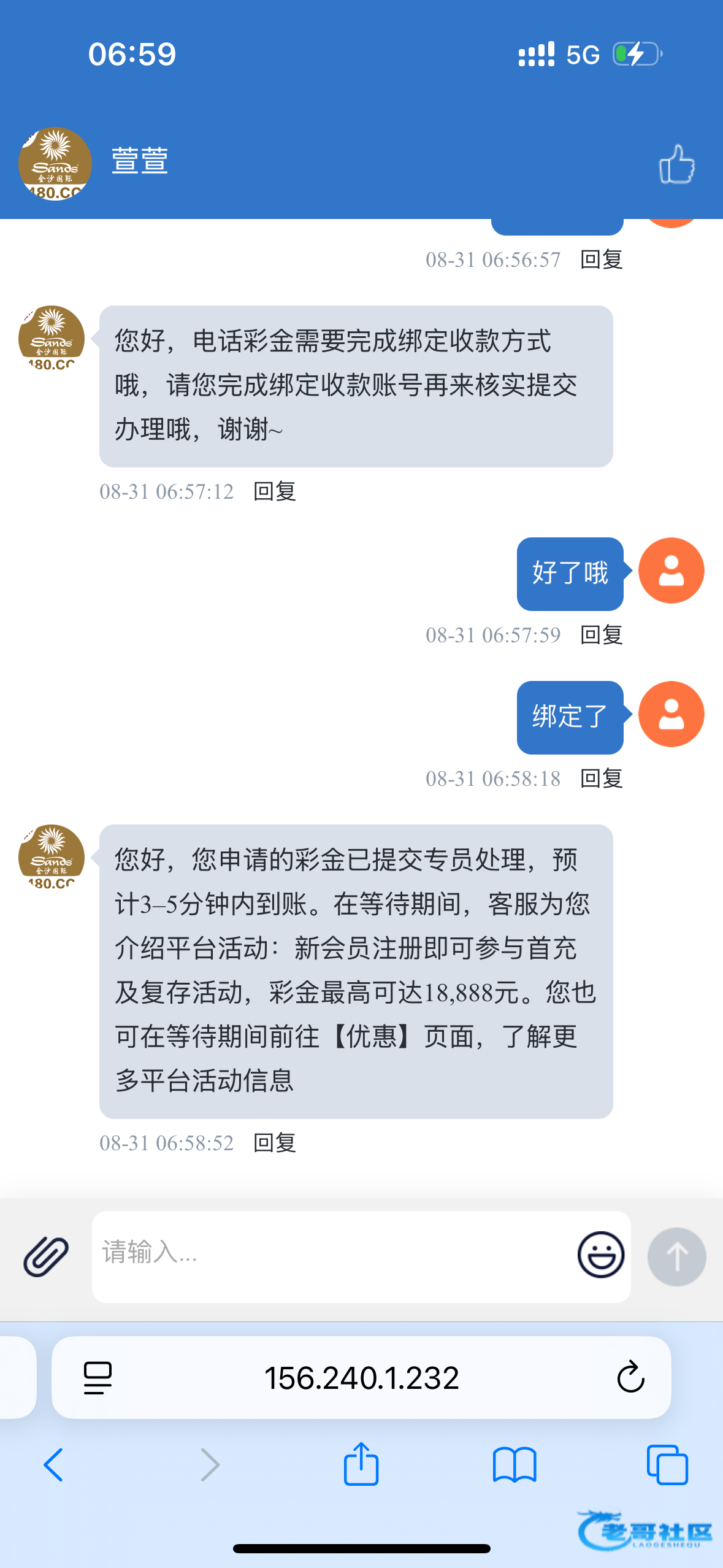Open browser bookmarks
Image resolution: width=723 pixels, height=1568 pixels.
(514, 1465)
